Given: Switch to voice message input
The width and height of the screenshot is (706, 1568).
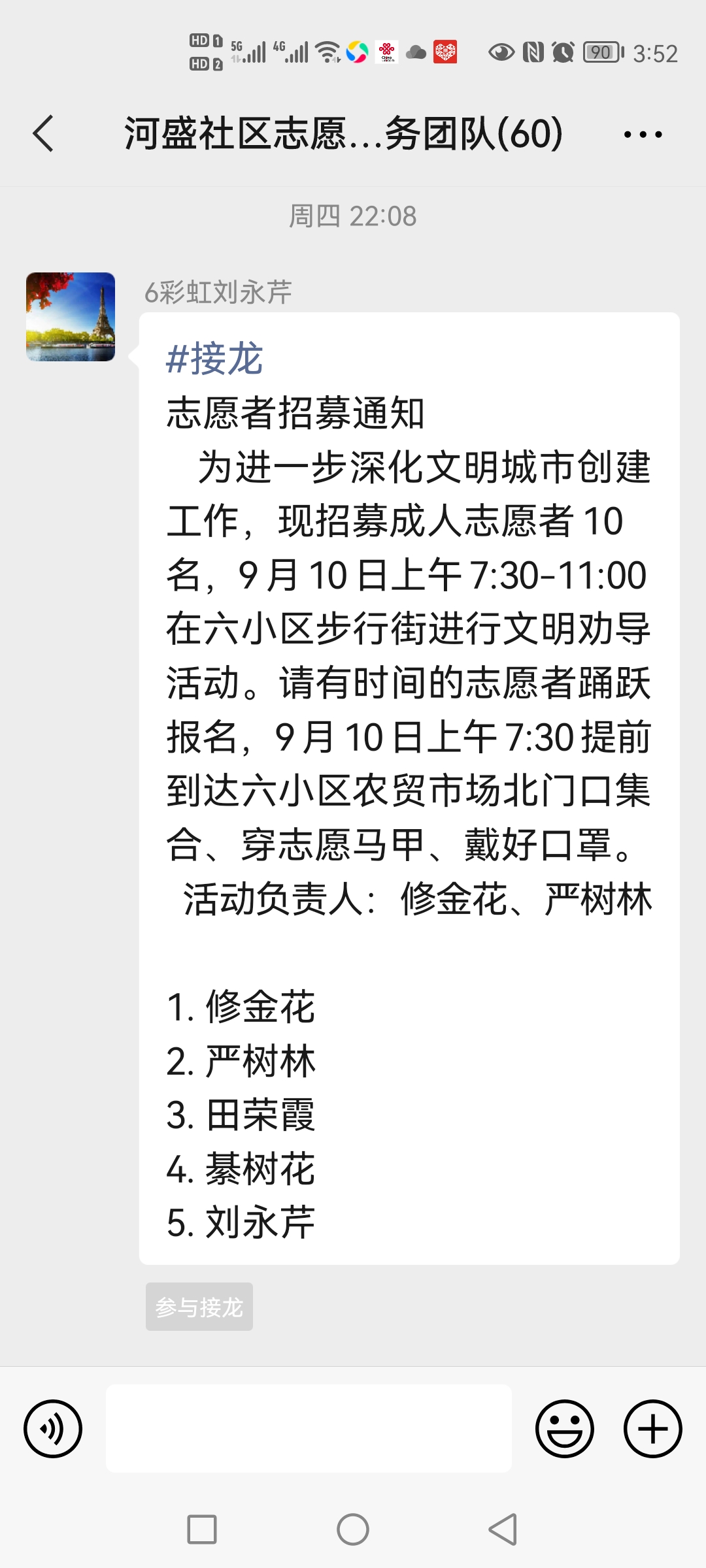Looking at the screenshot, I should coord(53,1428).
